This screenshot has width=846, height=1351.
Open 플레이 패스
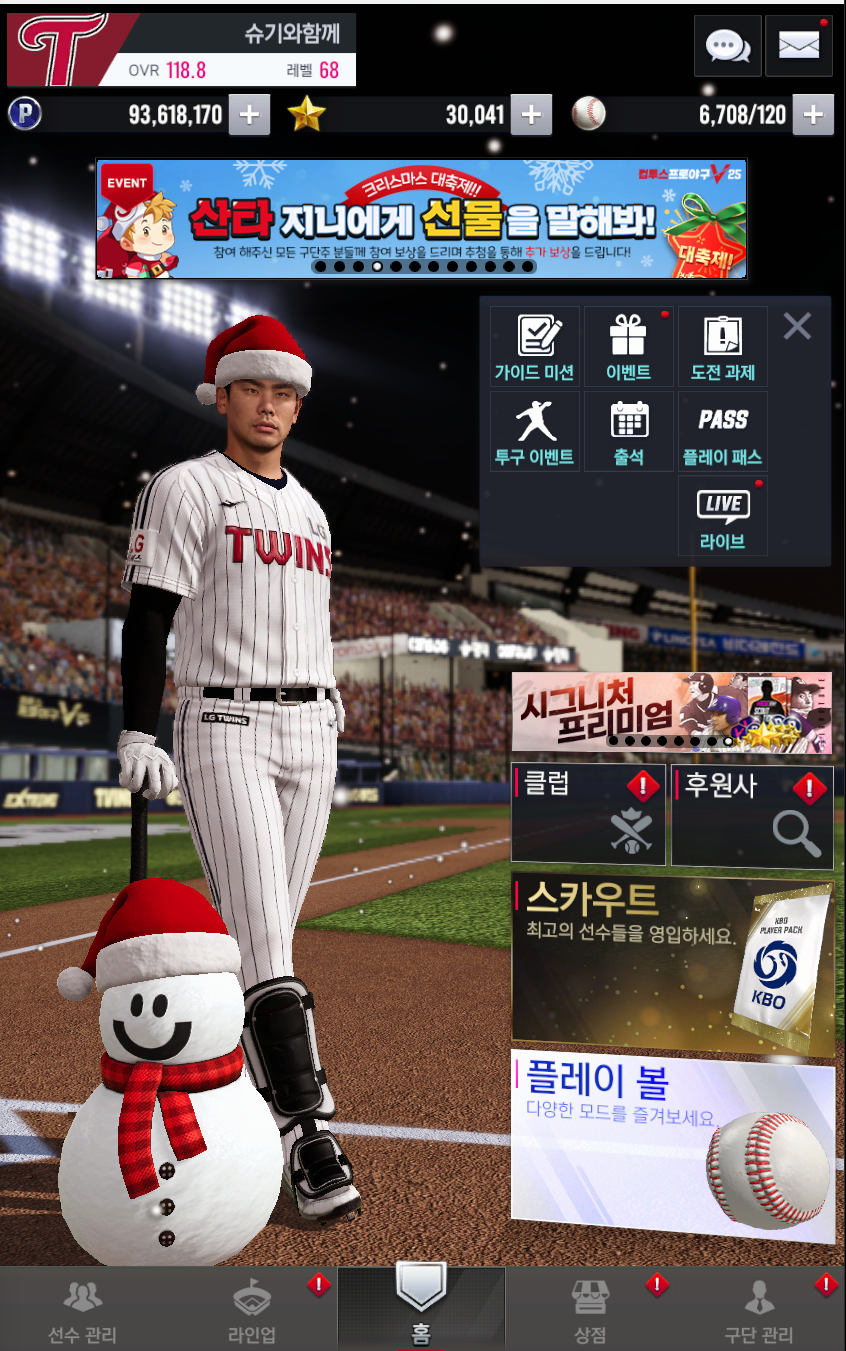pos(722,432)
